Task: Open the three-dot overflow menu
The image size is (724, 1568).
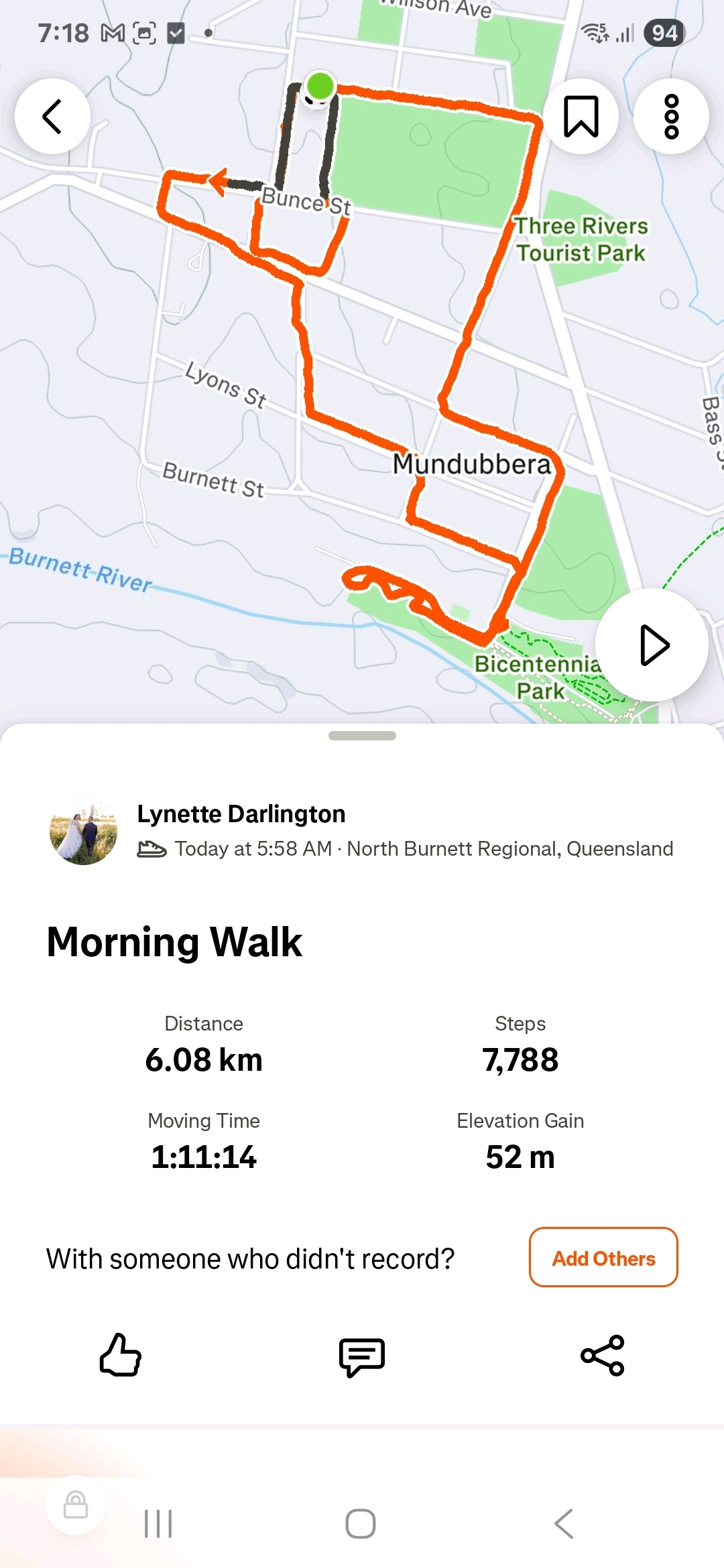Action: click(671, 117)
